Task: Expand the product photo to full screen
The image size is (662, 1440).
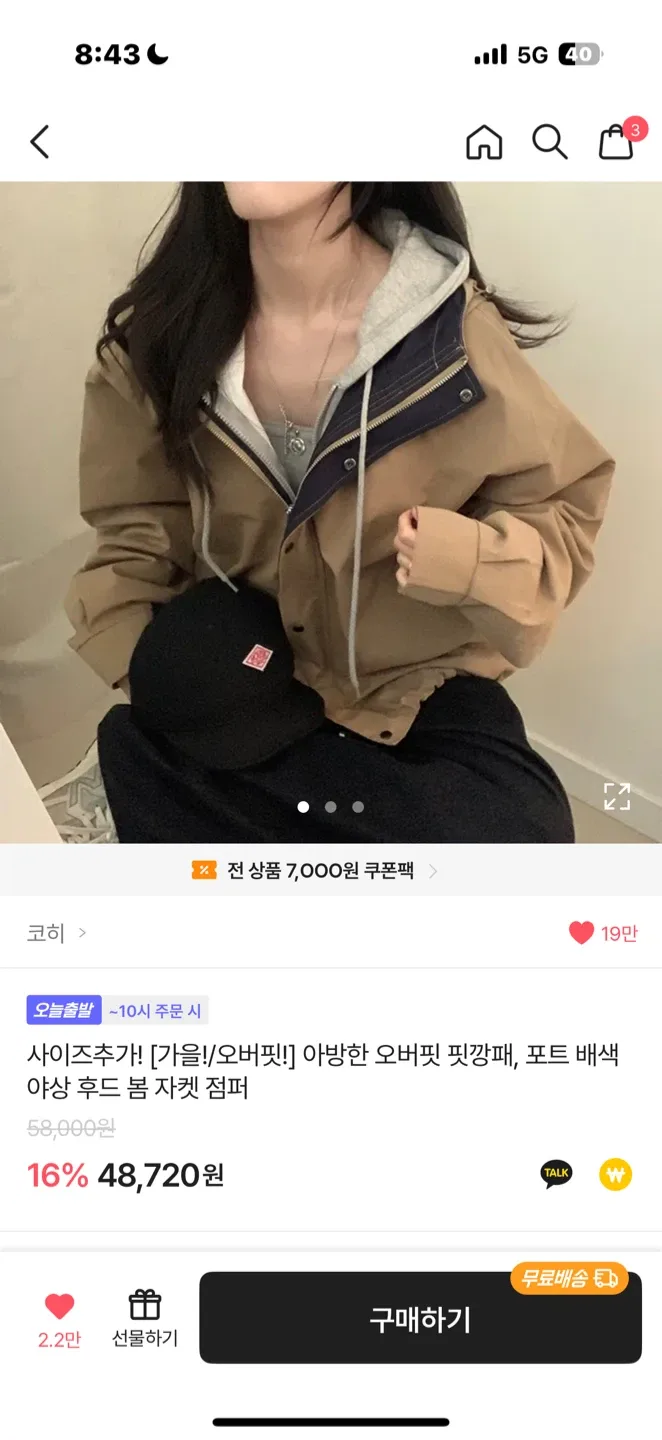Action: click(x=617, y=796)
